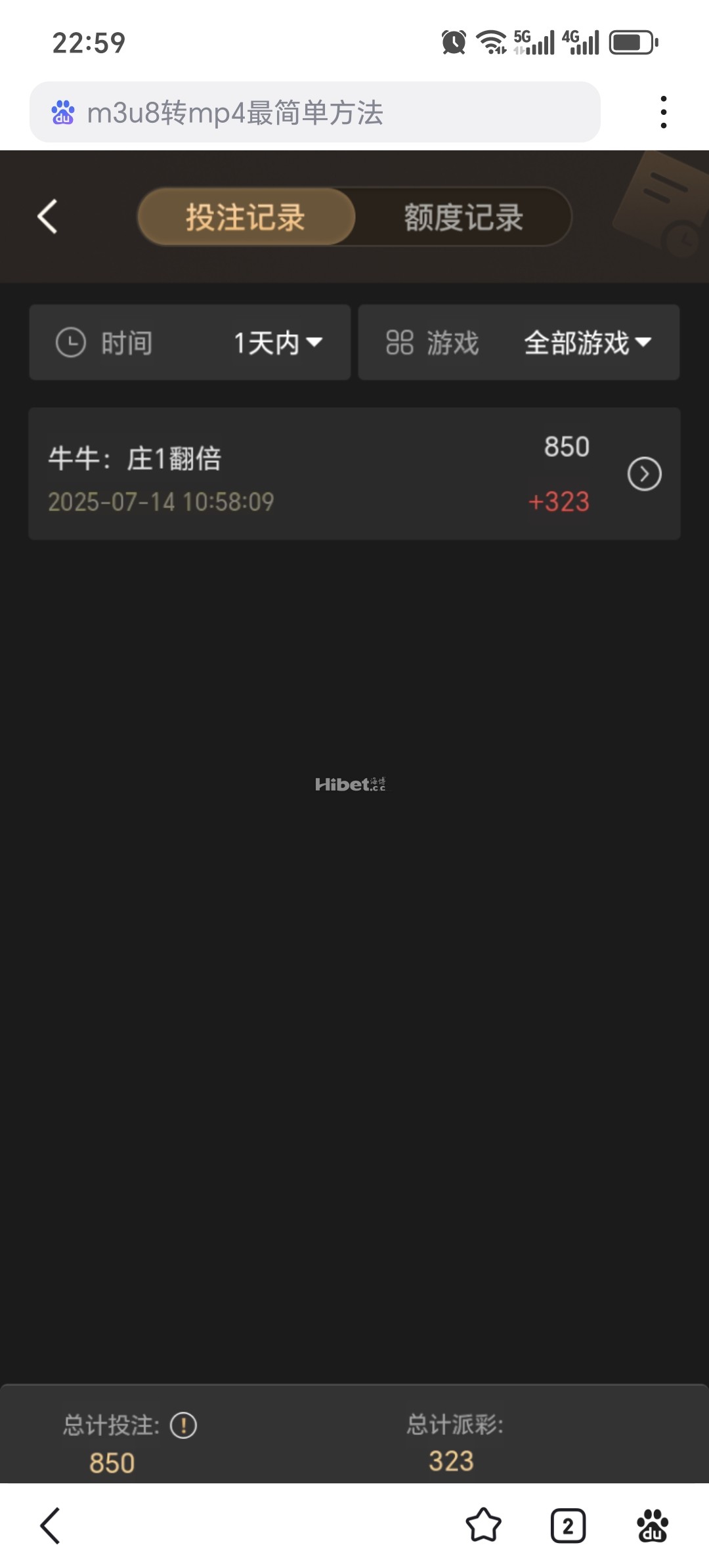709x1568 pixels.
Task: Open the 1天内 time range dropdown
Action: coord(276,342)
